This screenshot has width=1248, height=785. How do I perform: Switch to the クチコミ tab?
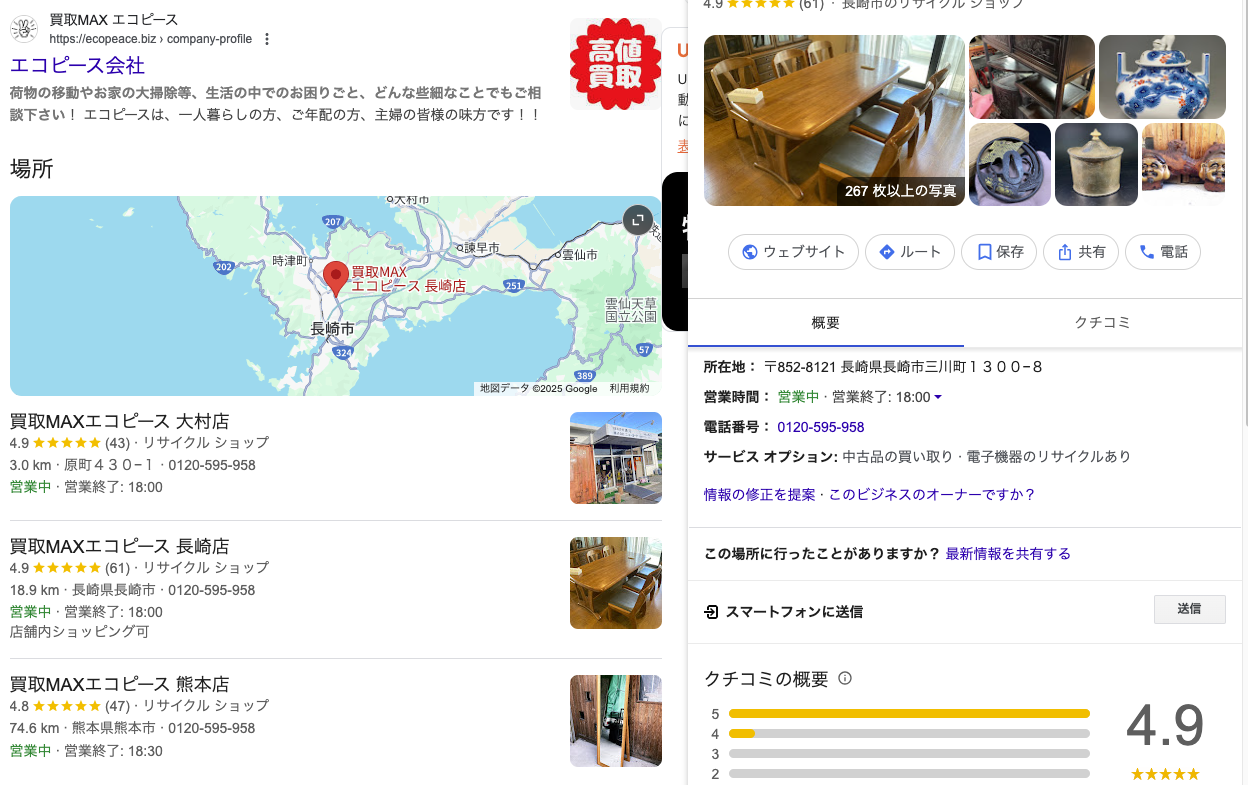click(x=1102, y=323)
